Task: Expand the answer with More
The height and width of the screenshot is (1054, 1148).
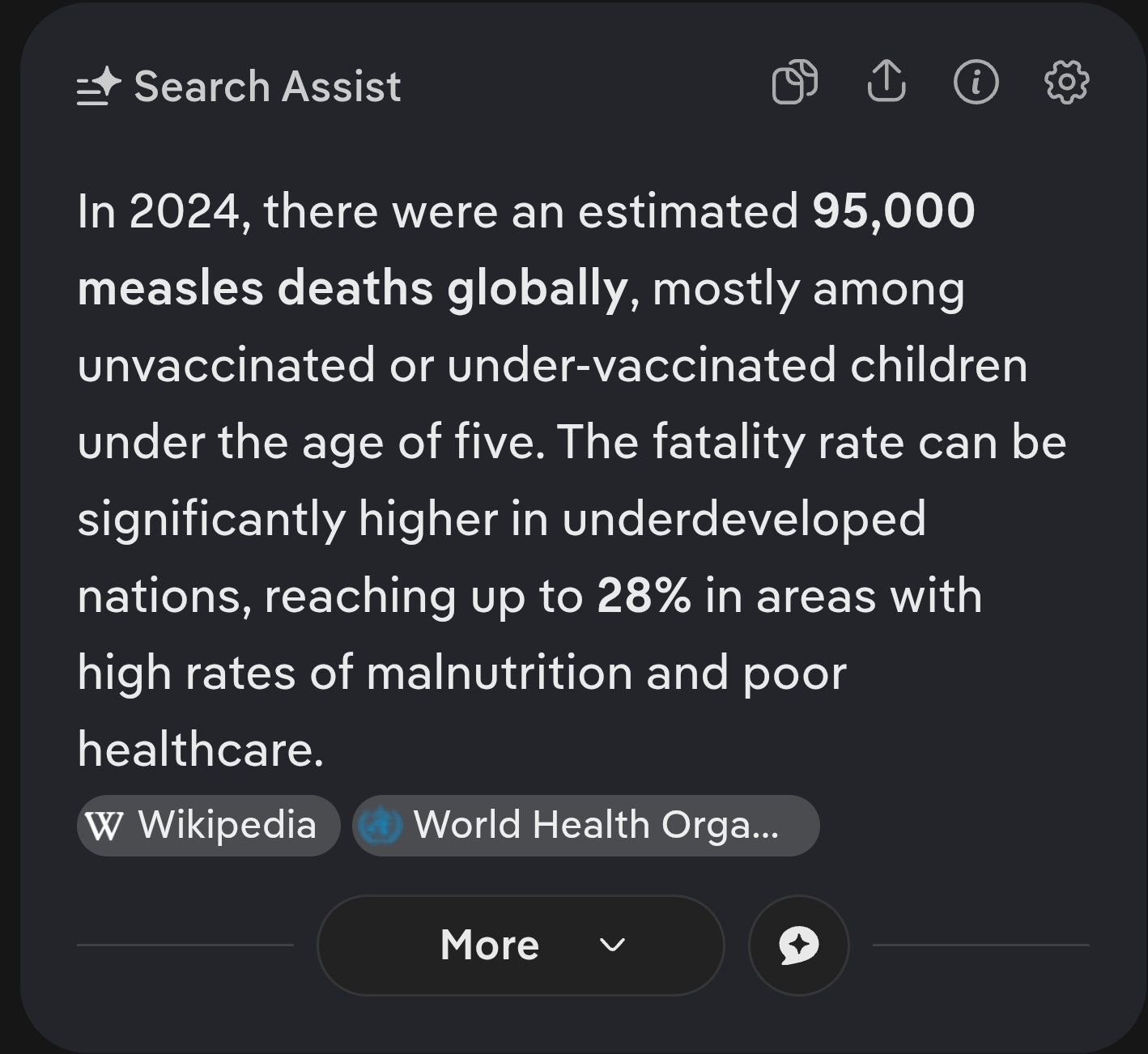Action: pyautogui.click(x=521, y=945)
